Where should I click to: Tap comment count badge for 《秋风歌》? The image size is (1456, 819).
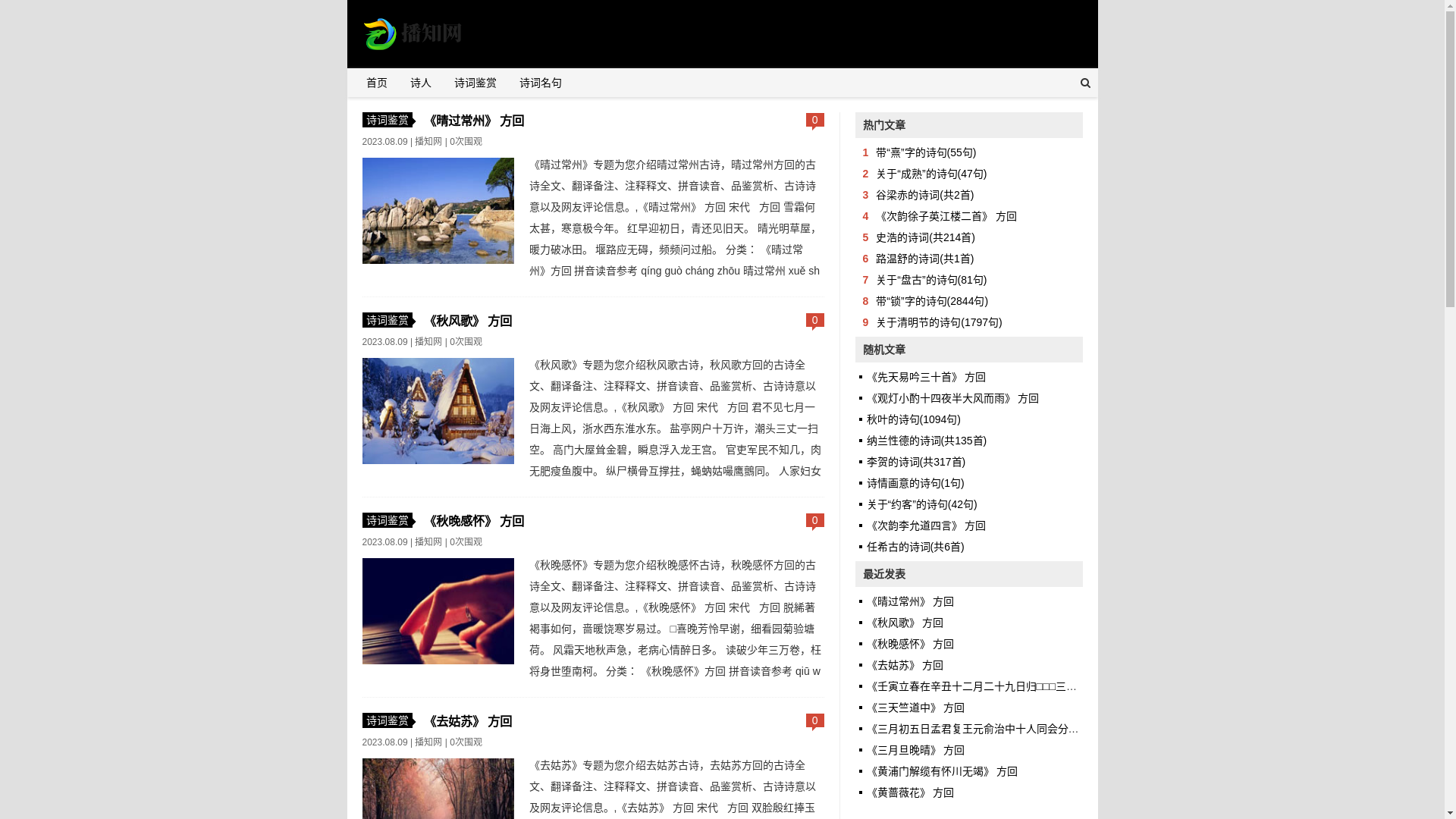[814, 321]
